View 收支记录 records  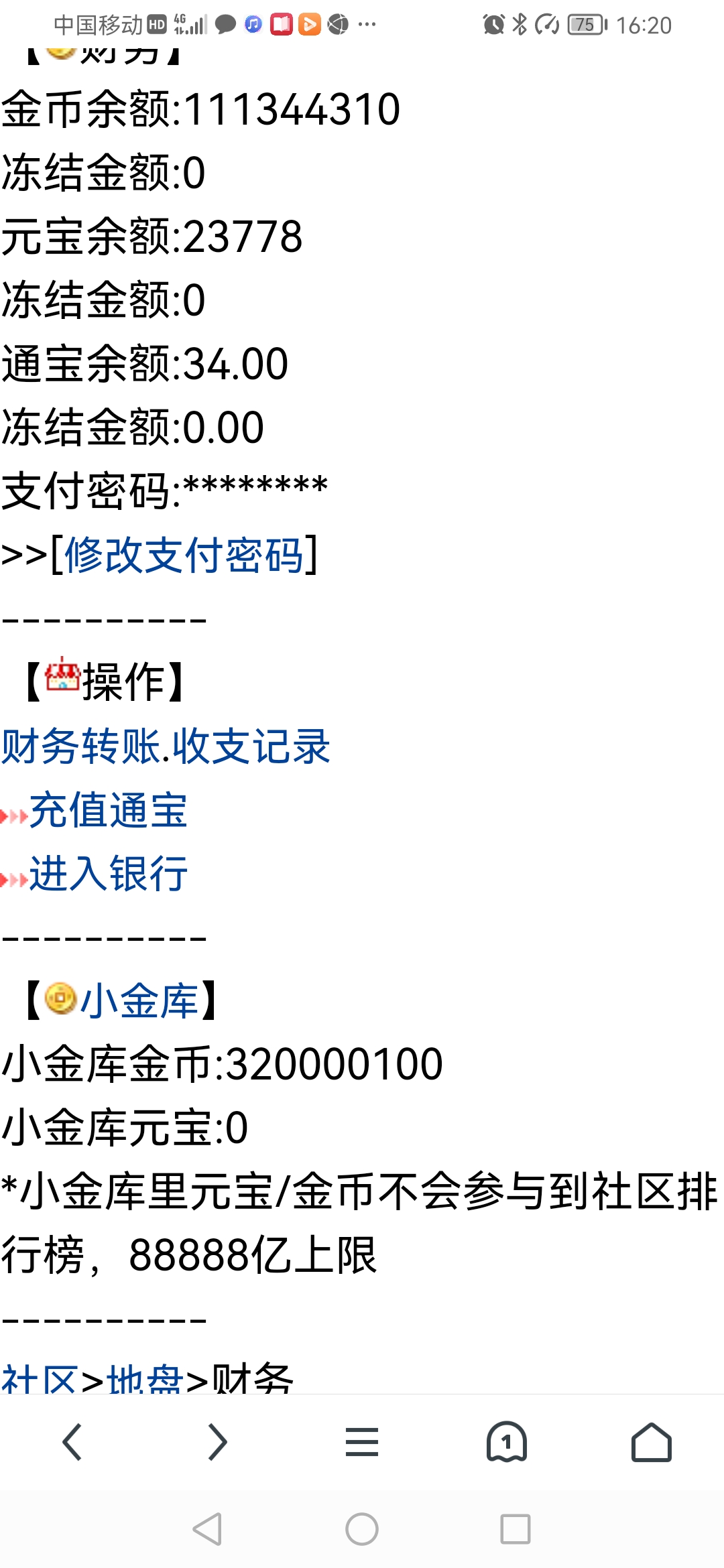click(251, 746)
